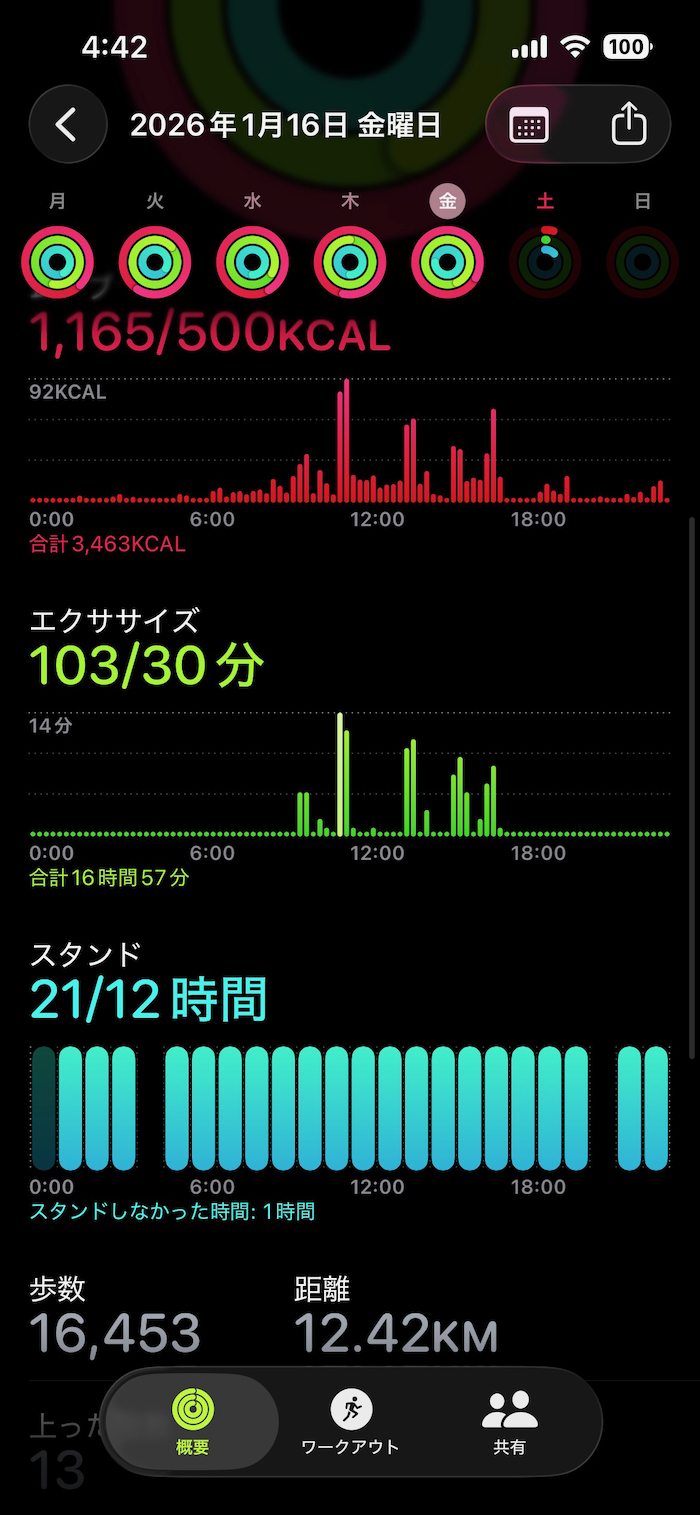Select Monday's activity rings
This screenshot has height=1515, width=700.
point(57,262)
